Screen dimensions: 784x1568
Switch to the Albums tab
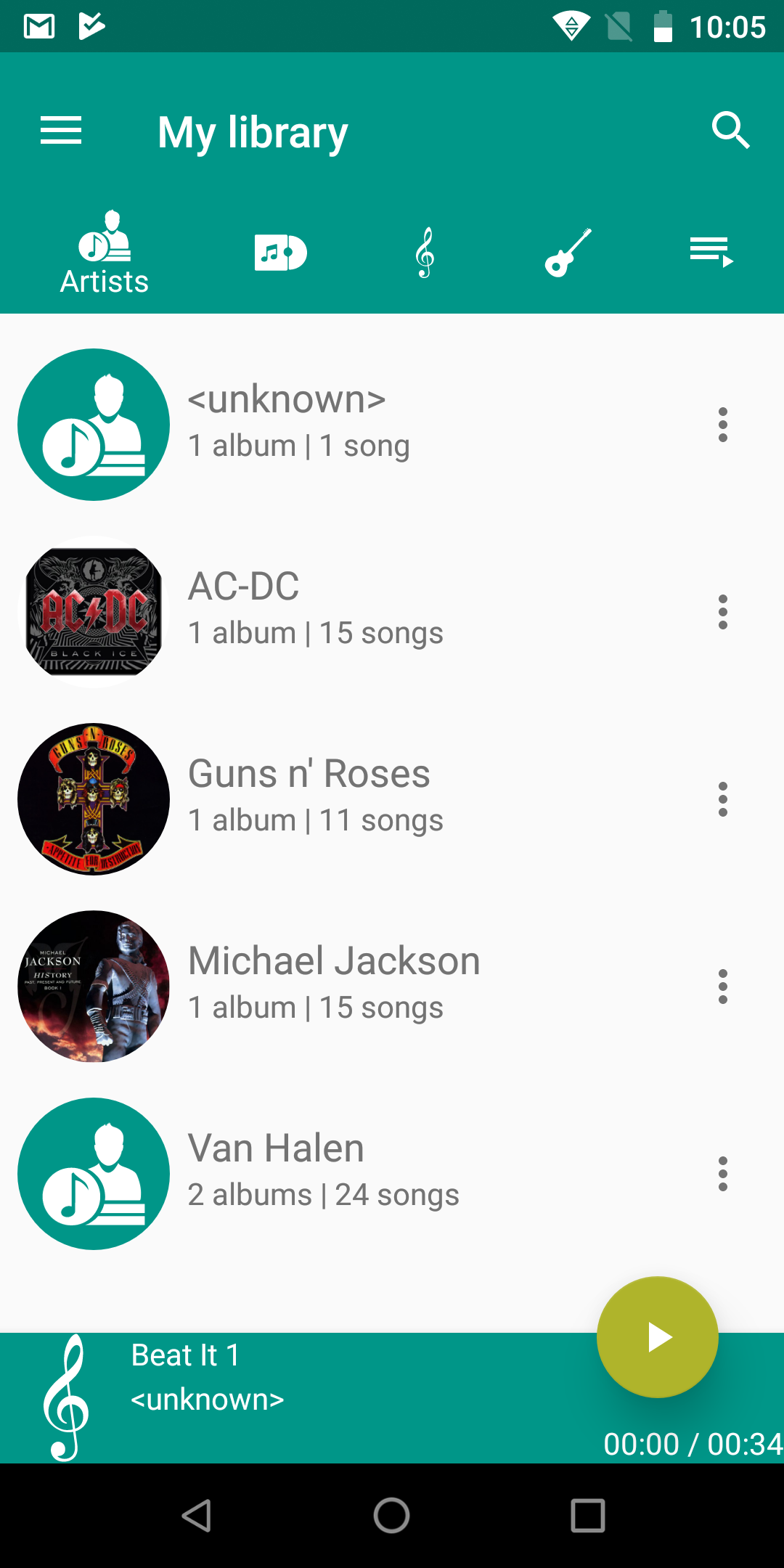point(280,253)
